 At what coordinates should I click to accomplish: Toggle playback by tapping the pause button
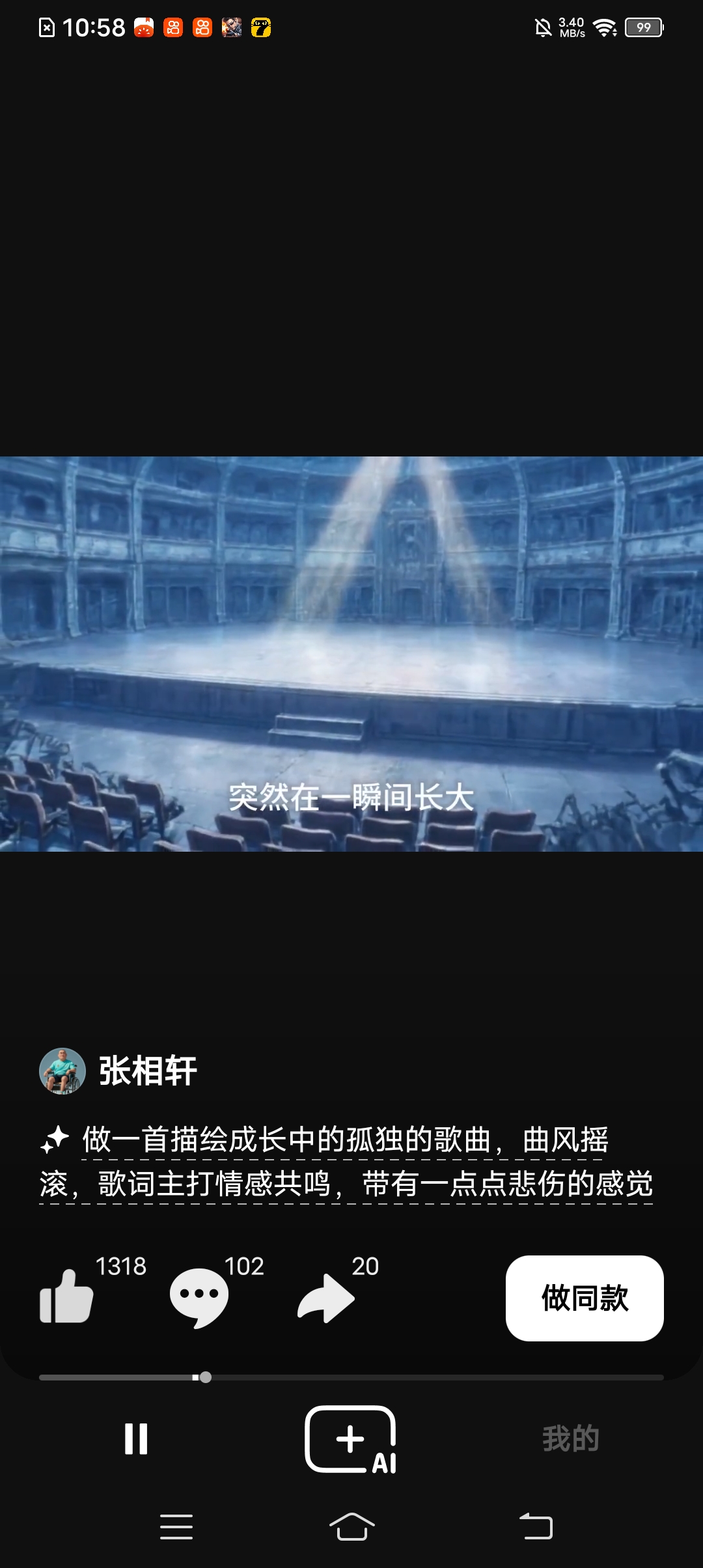click(x=137, y=1439)
